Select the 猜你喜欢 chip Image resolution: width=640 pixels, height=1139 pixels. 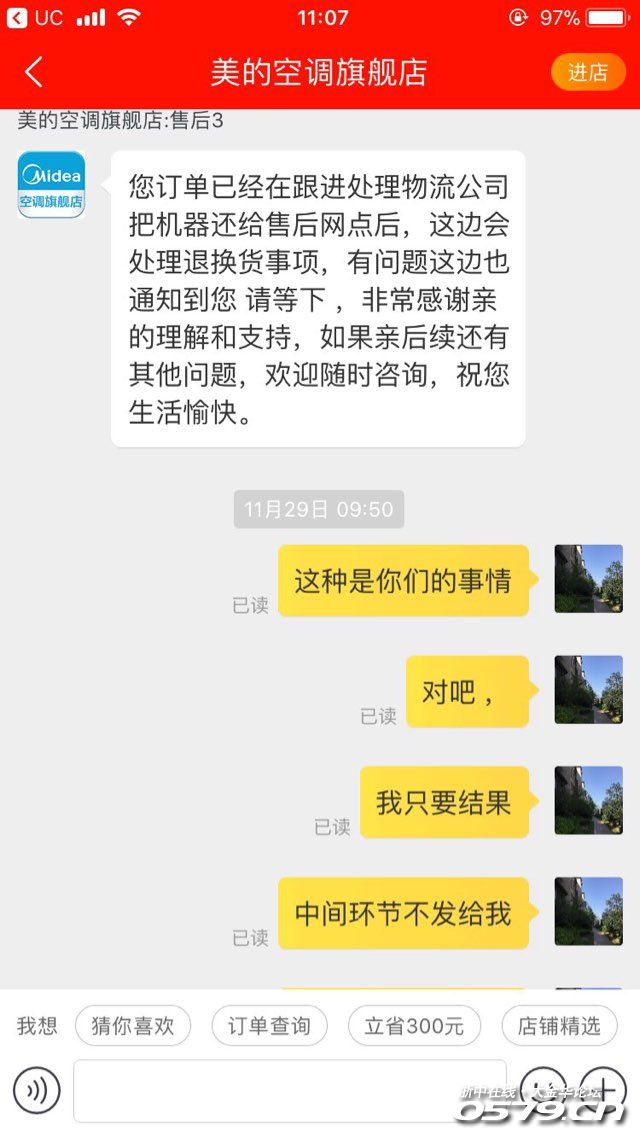click(133, 1026)
